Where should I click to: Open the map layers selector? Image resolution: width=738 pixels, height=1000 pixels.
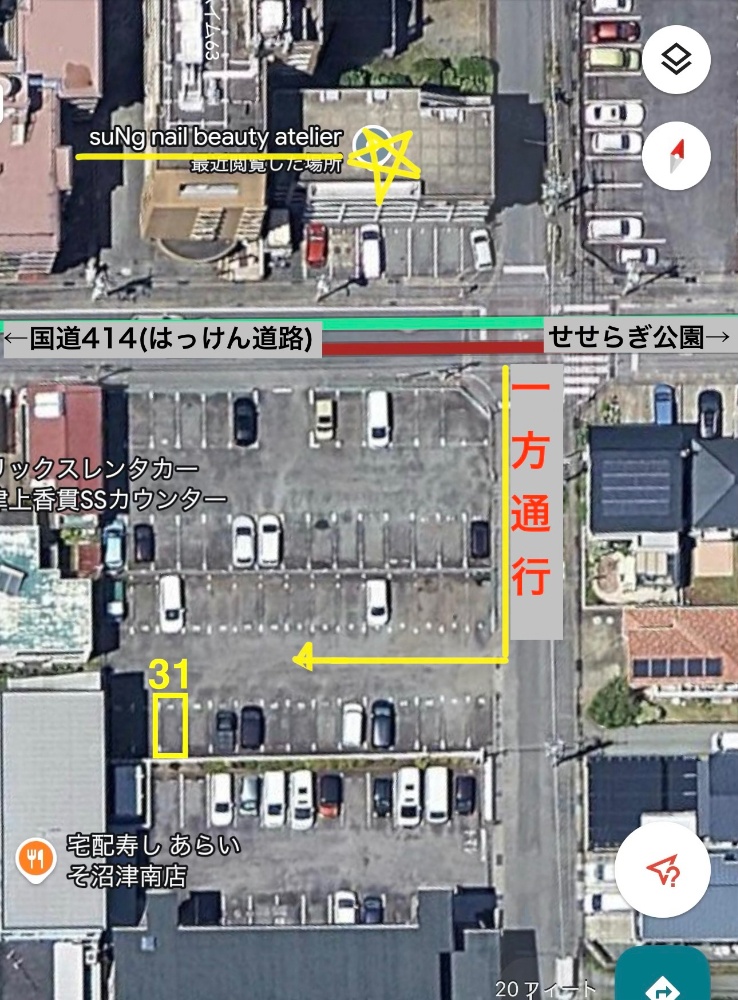point(677,60)
